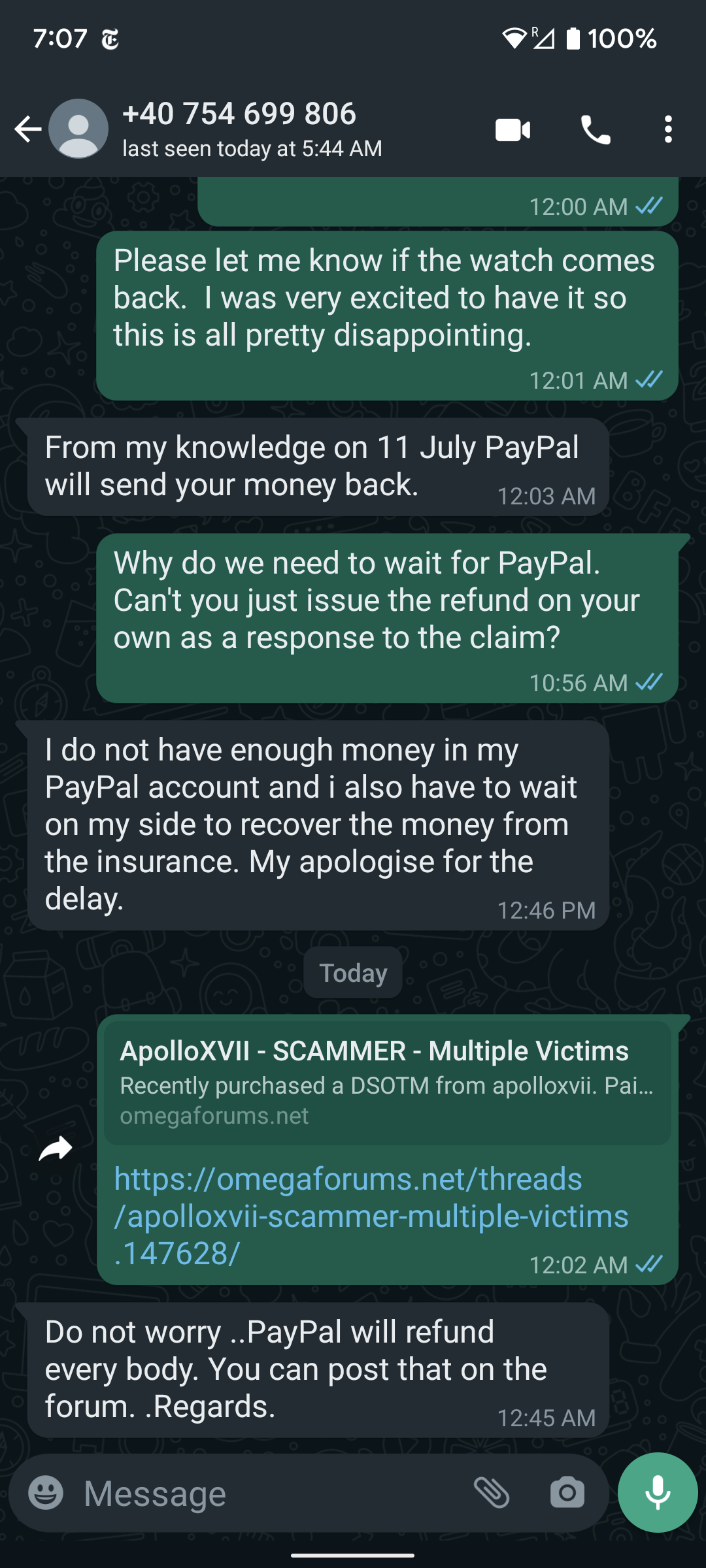This screenshot has height=1568, width=706.
Task: Forward the omegaforums link message
Action: coord(56,1149)
